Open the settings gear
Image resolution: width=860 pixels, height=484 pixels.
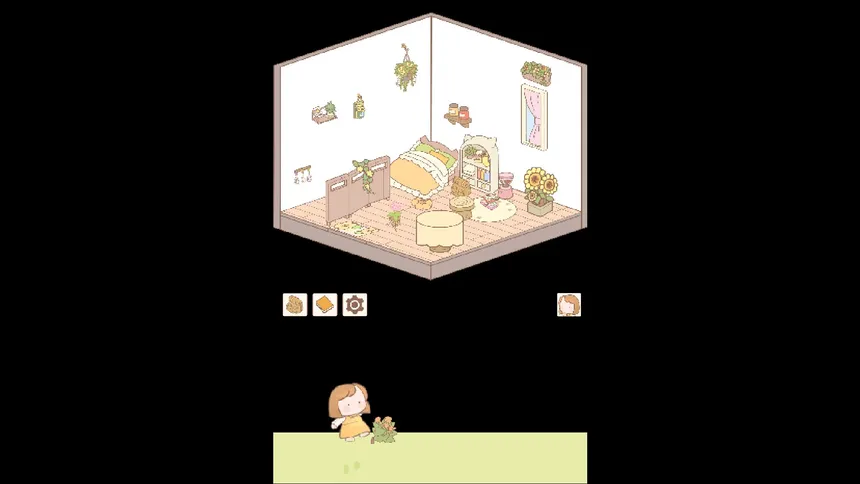pyautogui.click(x=355, y=304)
